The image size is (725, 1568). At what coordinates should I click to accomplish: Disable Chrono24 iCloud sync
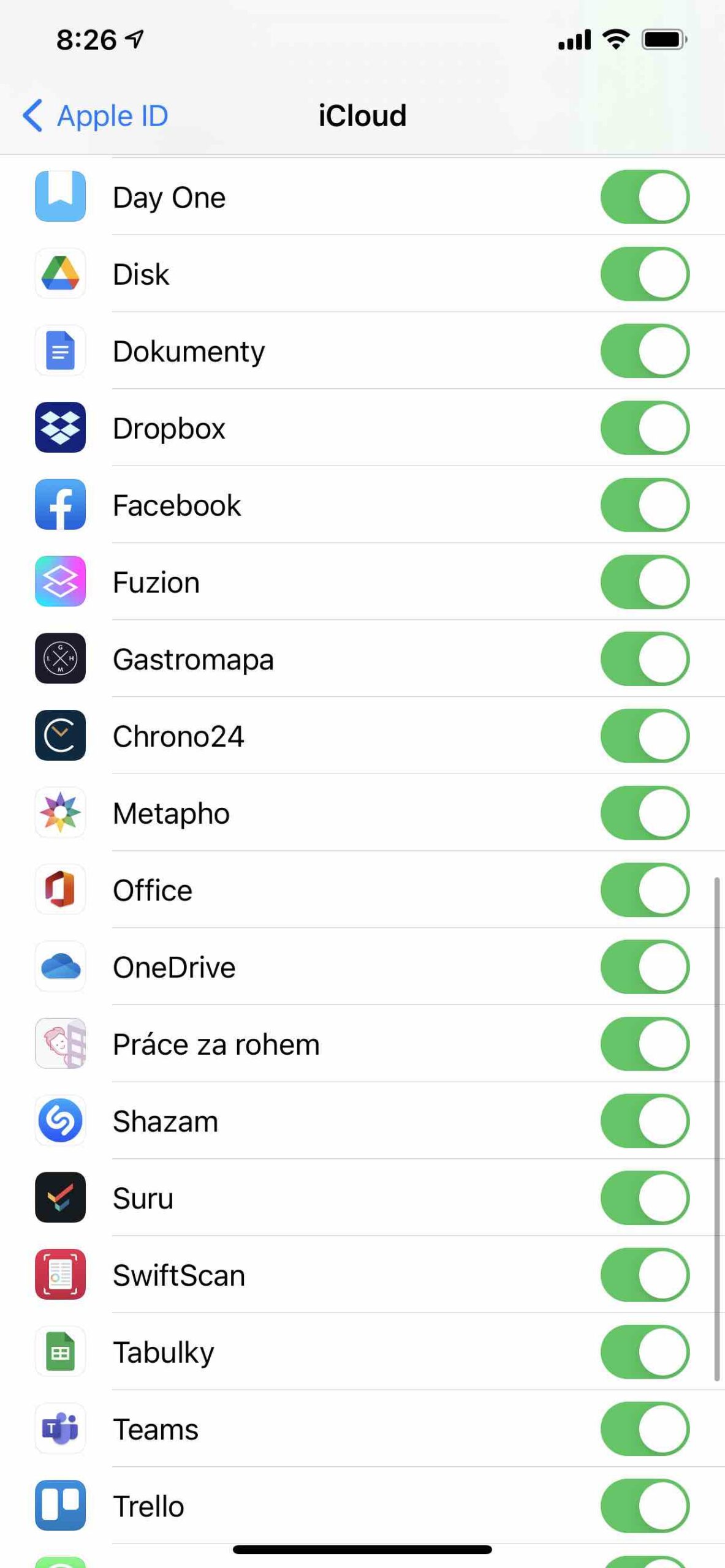tap(645, 736)
